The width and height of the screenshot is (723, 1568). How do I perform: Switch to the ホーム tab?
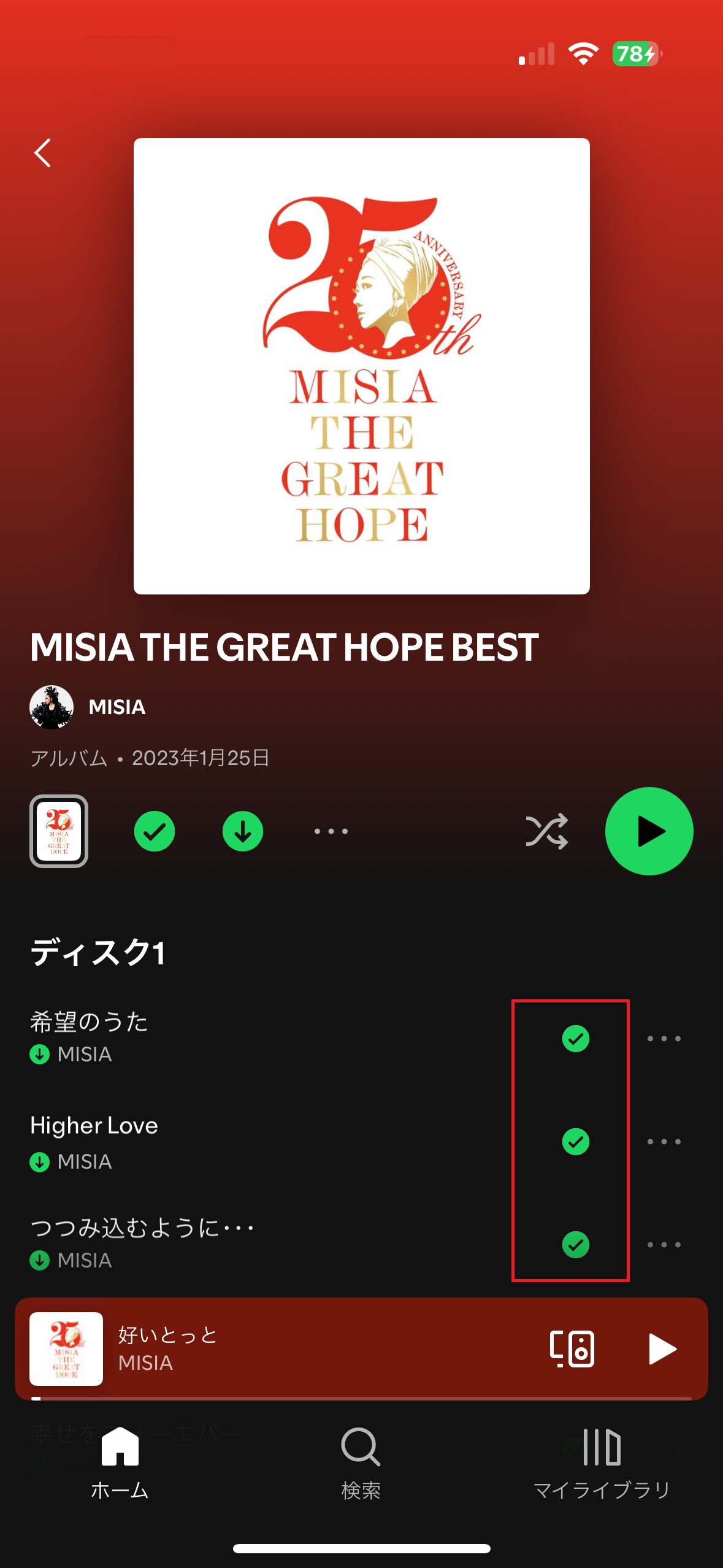pos(120,1464)
